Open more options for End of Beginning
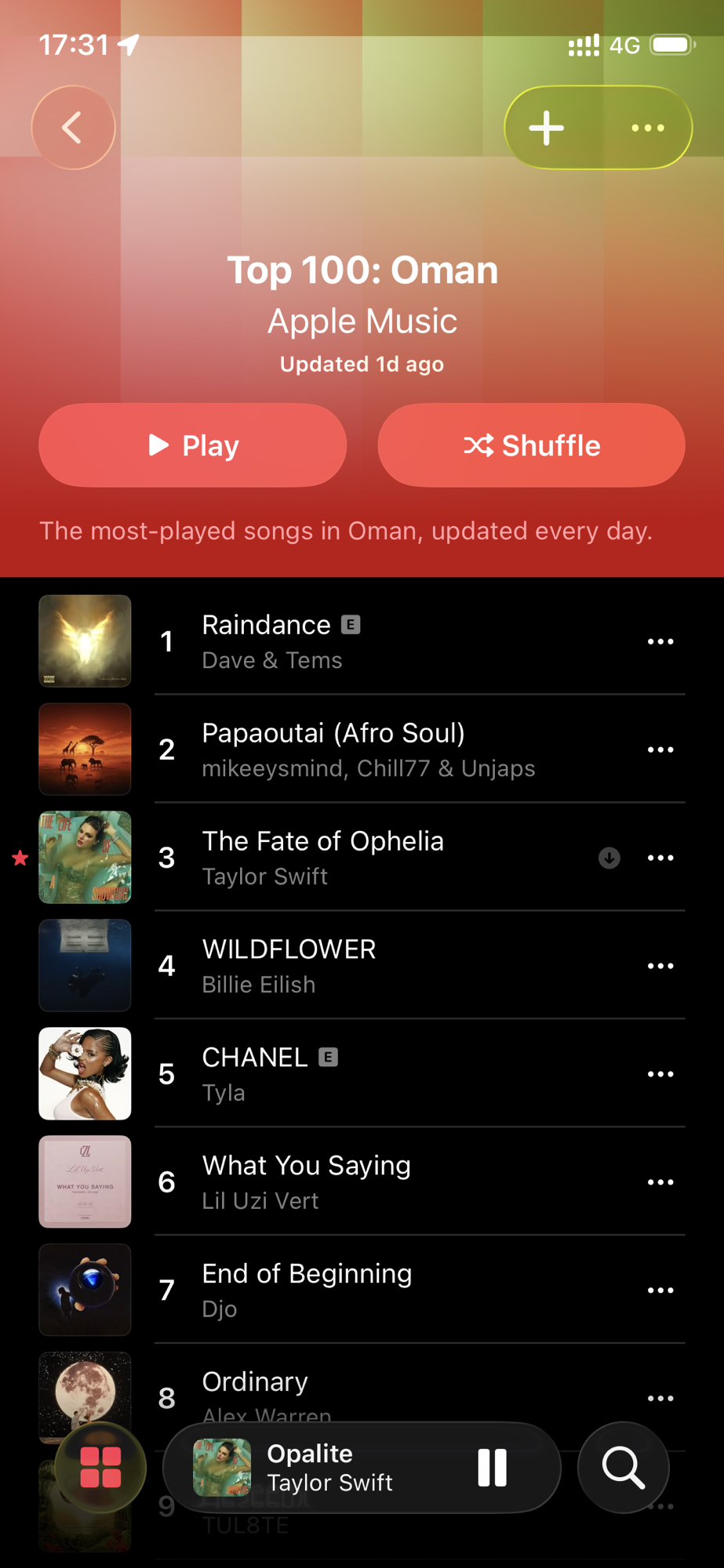Image resolution: width=724 pixels, height=1568 pixels. coord(660,1290)
